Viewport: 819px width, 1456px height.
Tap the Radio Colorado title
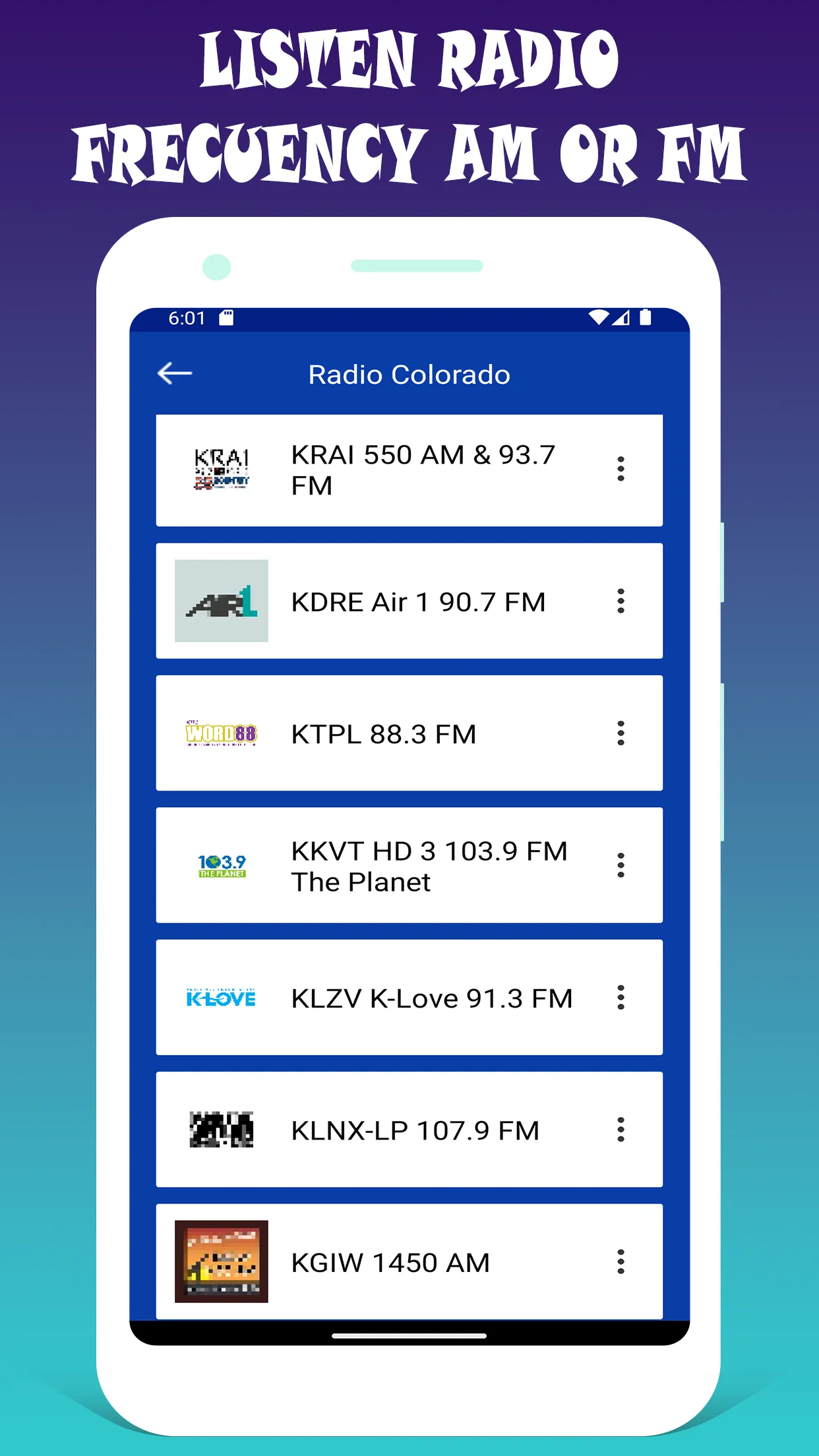tap(409, 373)
